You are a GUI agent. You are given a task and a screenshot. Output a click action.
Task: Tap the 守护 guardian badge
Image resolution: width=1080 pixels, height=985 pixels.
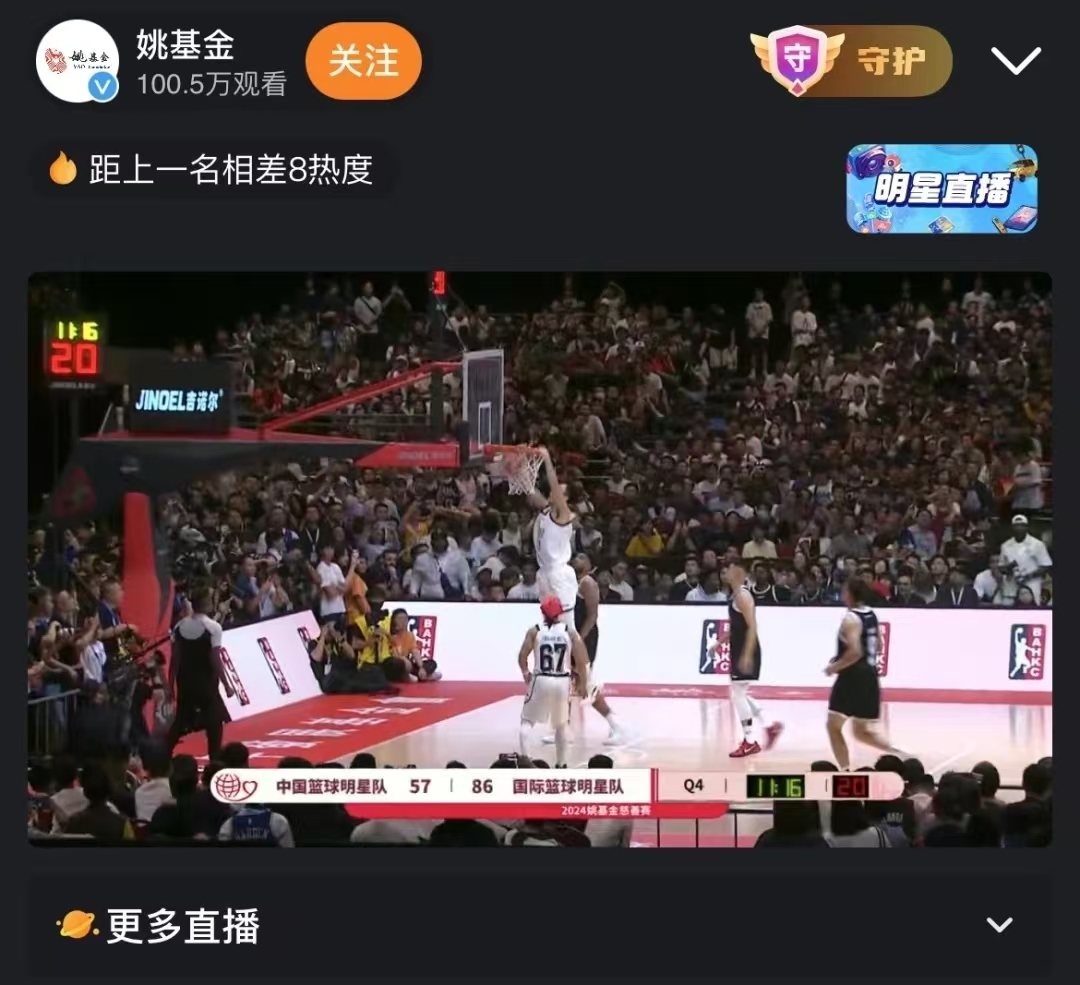pyautogui.click(x=851, y=61)
